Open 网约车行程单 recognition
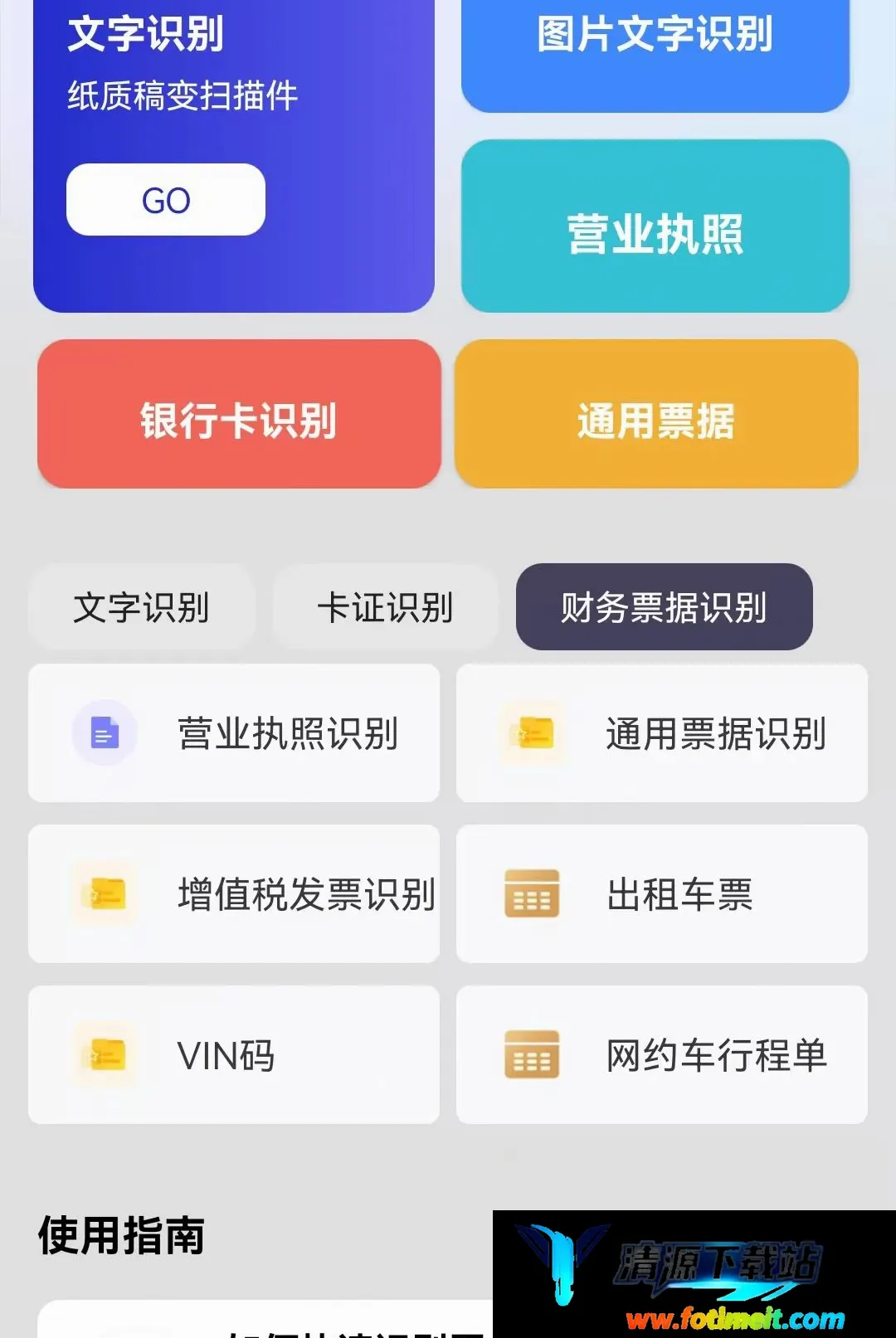896x1338 pixels. pyautogui.click(x=662, y=1055)
